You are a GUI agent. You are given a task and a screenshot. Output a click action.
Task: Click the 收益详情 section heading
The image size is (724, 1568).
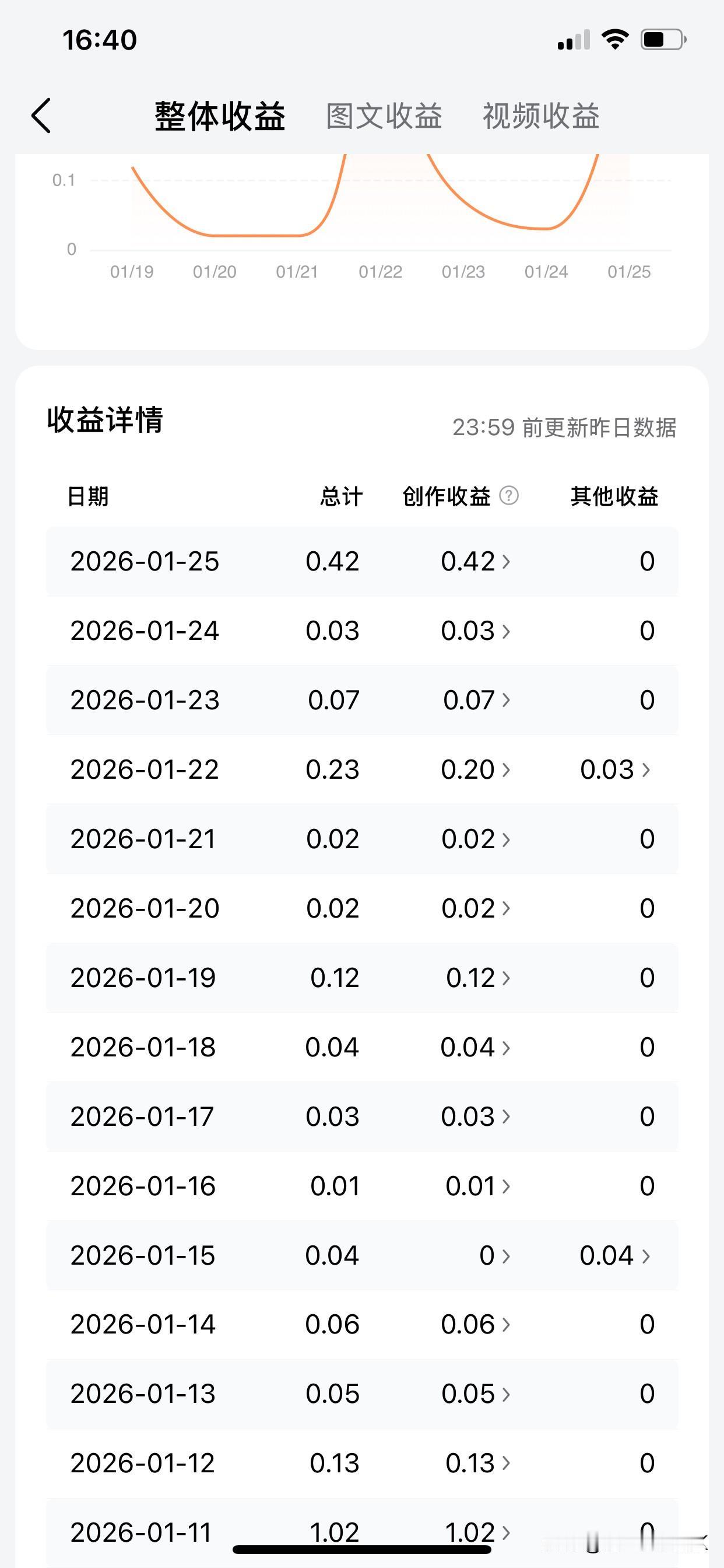107,419
